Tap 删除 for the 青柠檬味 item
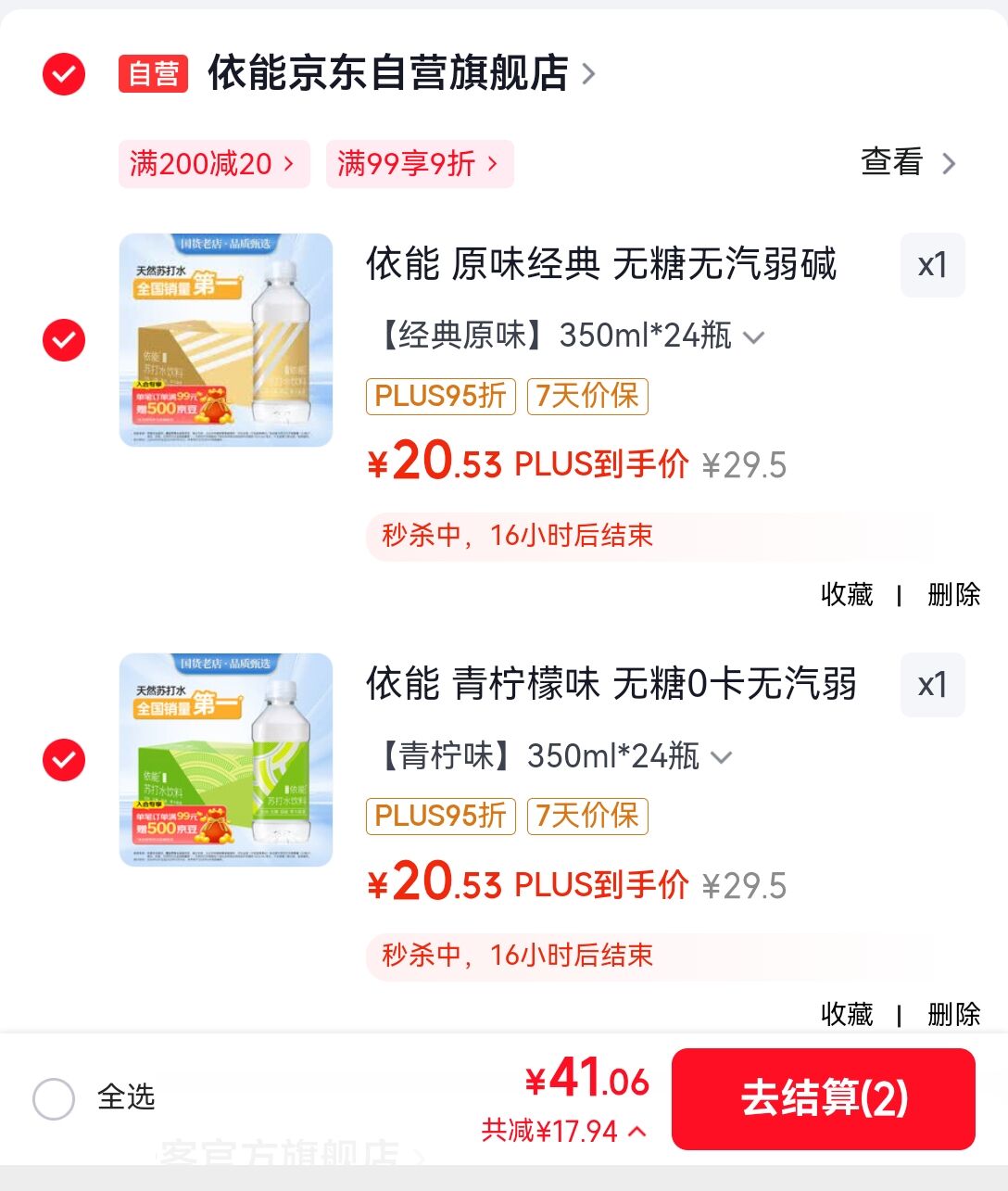This screenshot has height=1191, width=1008. 953,1014
